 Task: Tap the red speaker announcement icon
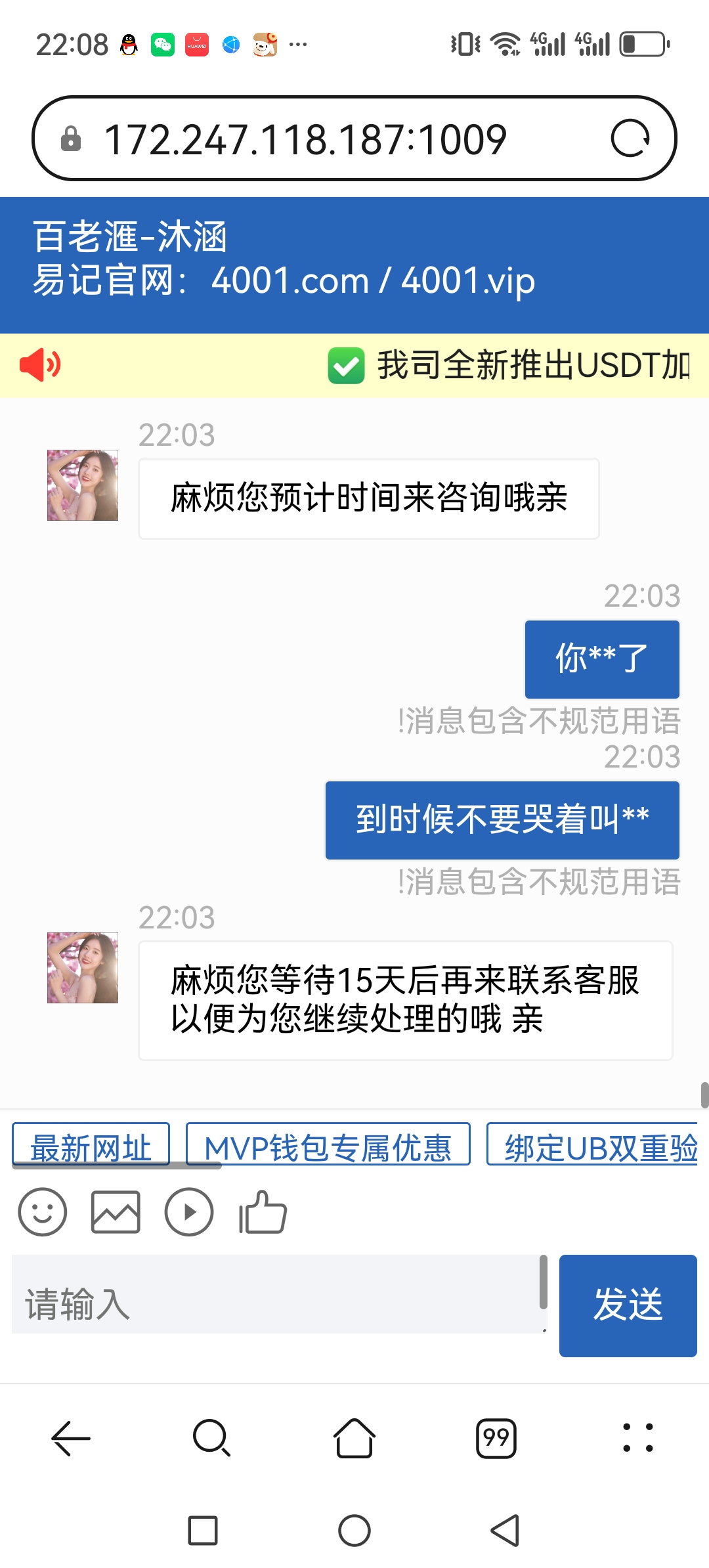tap(39, 365)
